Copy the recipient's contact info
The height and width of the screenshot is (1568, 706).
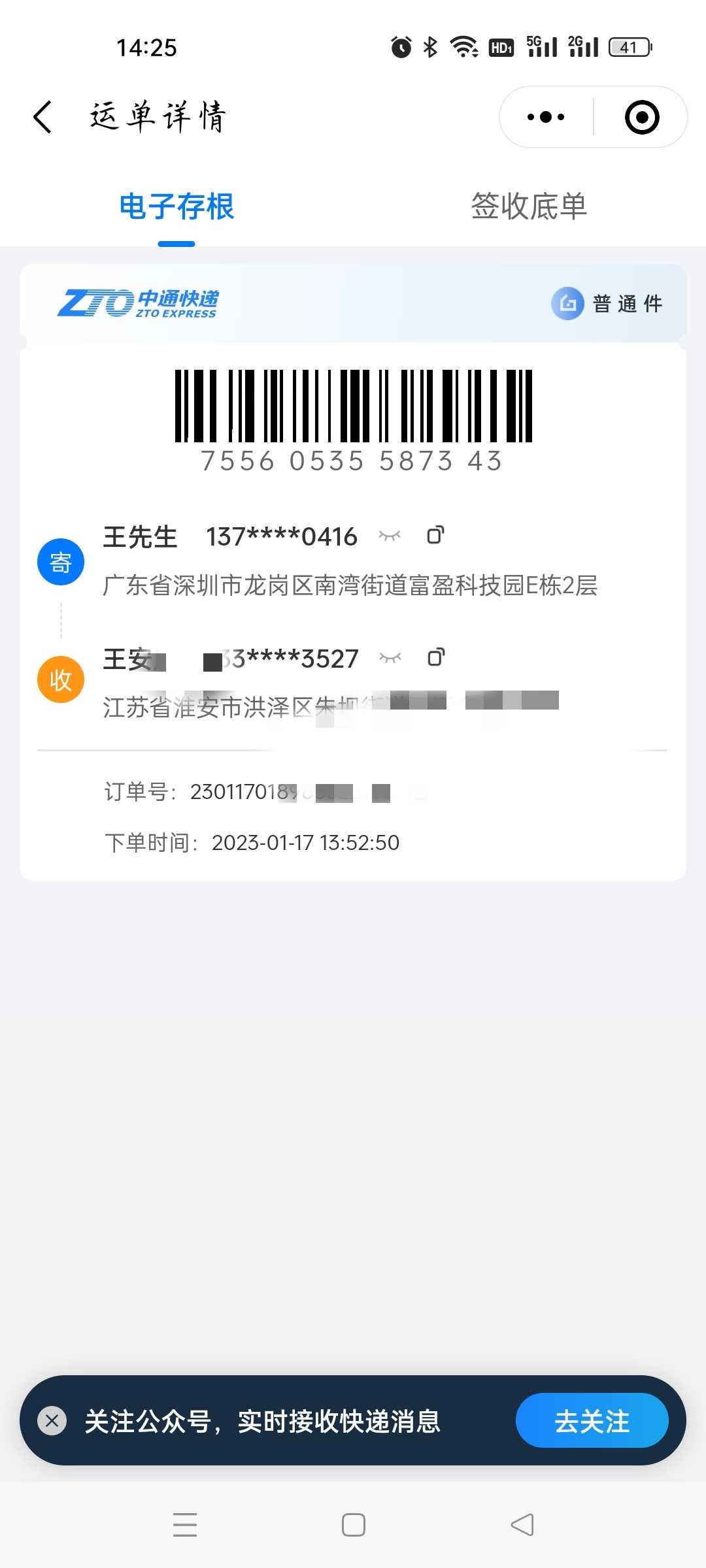(x=436, y=657)
